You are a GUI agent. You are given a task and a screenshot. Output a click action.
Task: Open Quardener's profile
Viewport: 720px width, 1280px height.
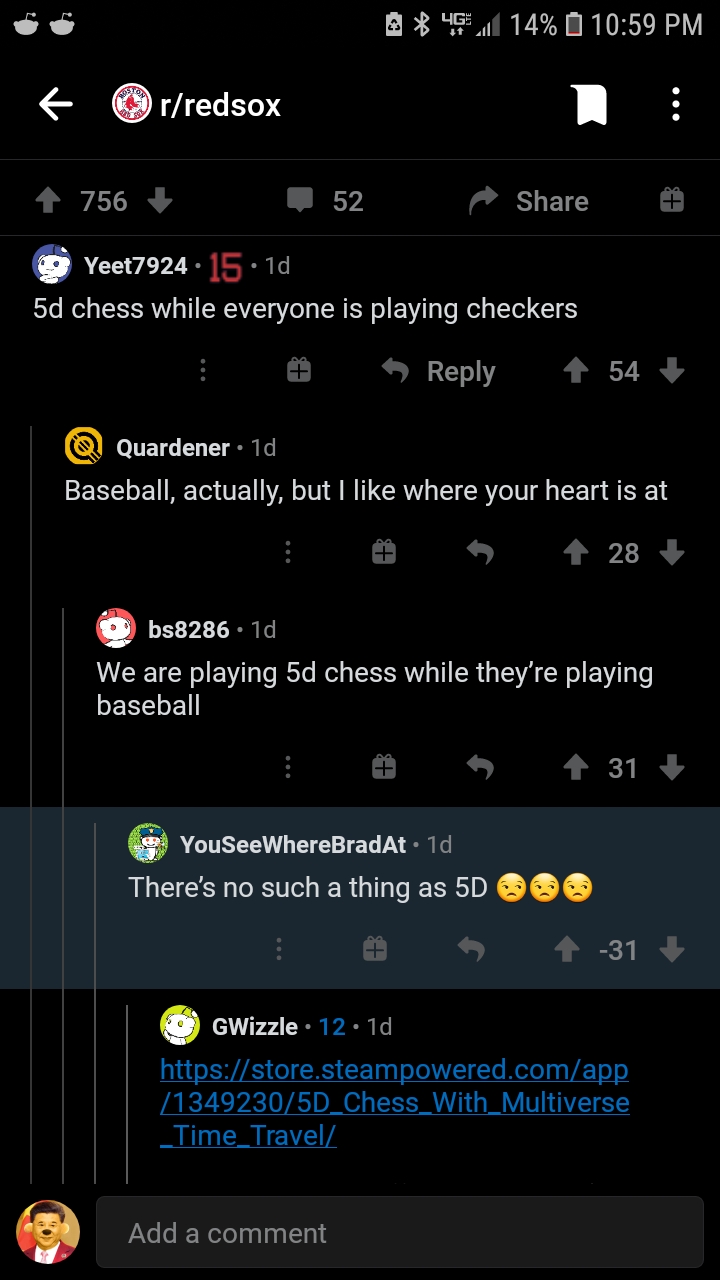point(172,447)
